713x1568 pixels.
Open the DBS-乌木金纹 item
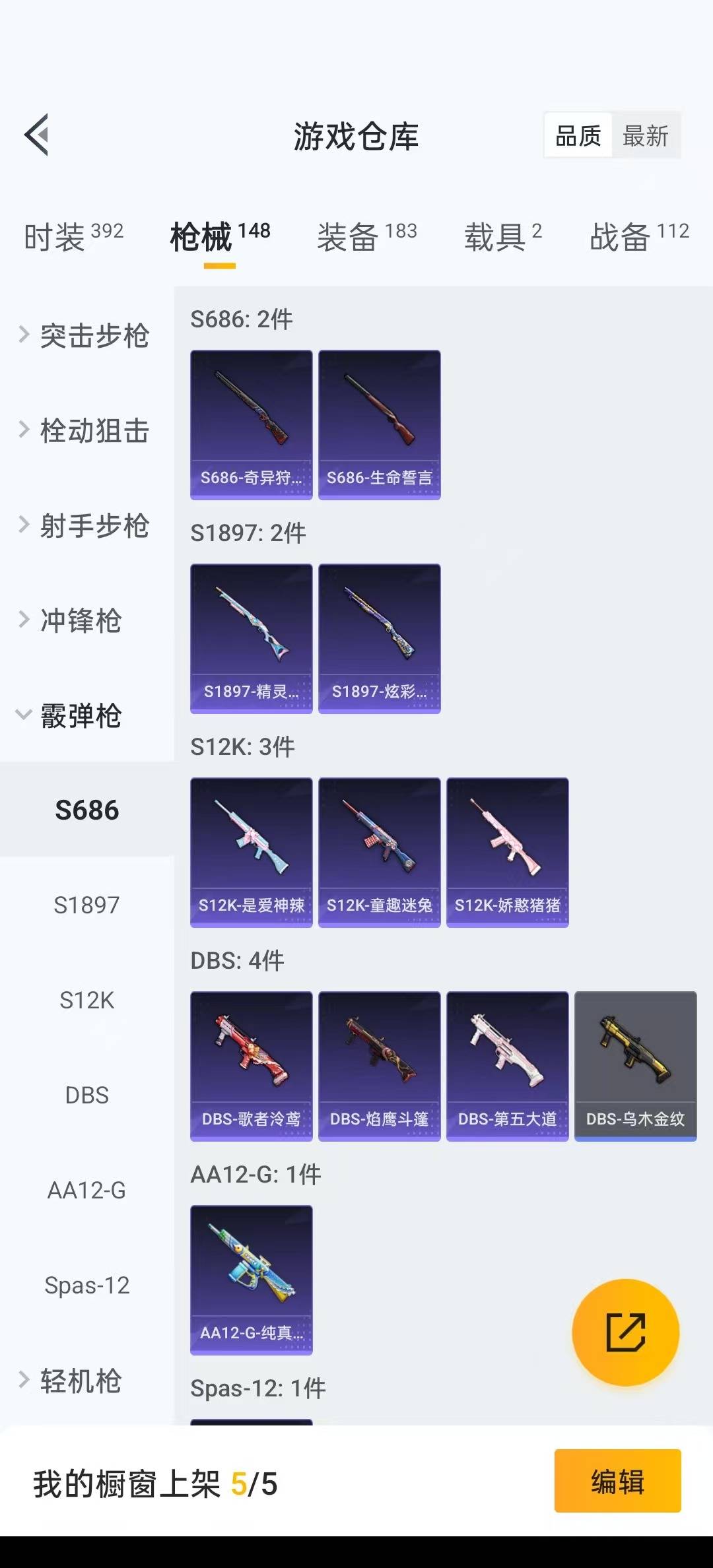635,1066
